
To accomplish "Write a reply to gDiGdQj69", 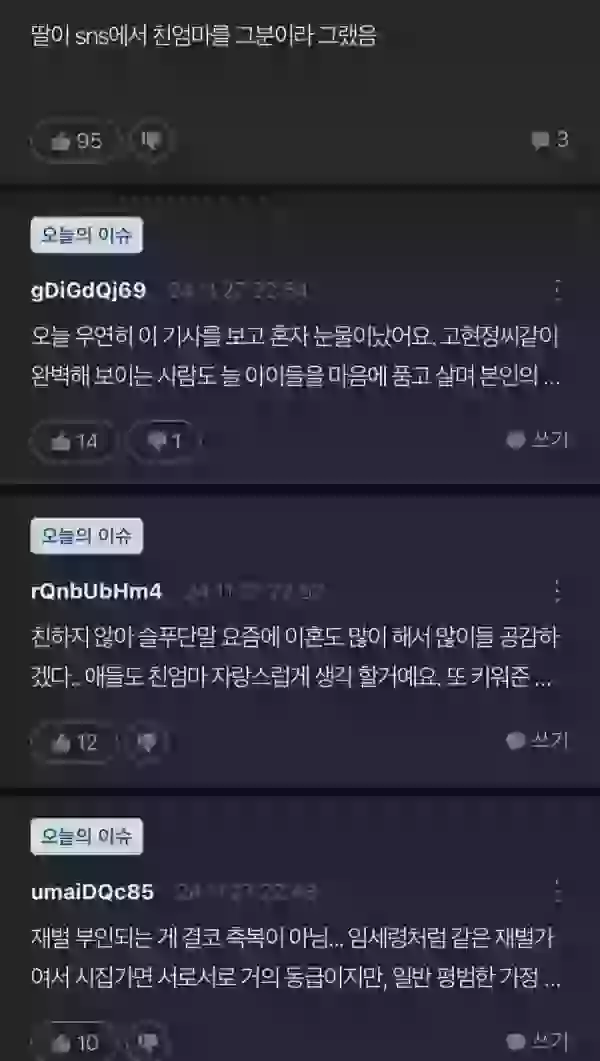I will click(x=536, y=441).
